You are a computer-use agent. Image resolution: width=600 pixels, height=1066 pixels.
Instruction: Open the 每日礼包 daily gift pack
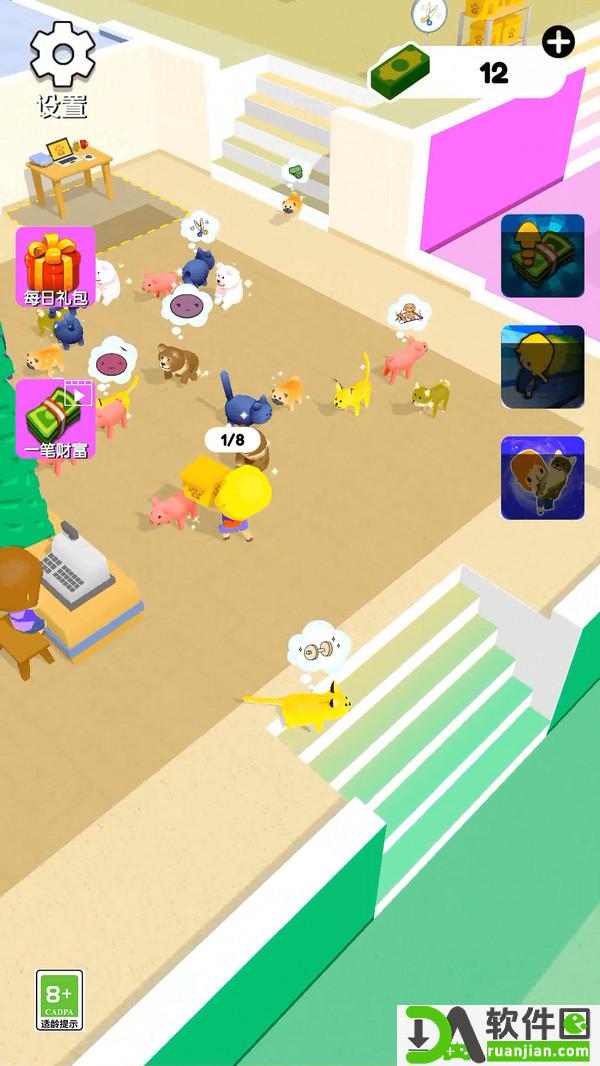(55, 266)
